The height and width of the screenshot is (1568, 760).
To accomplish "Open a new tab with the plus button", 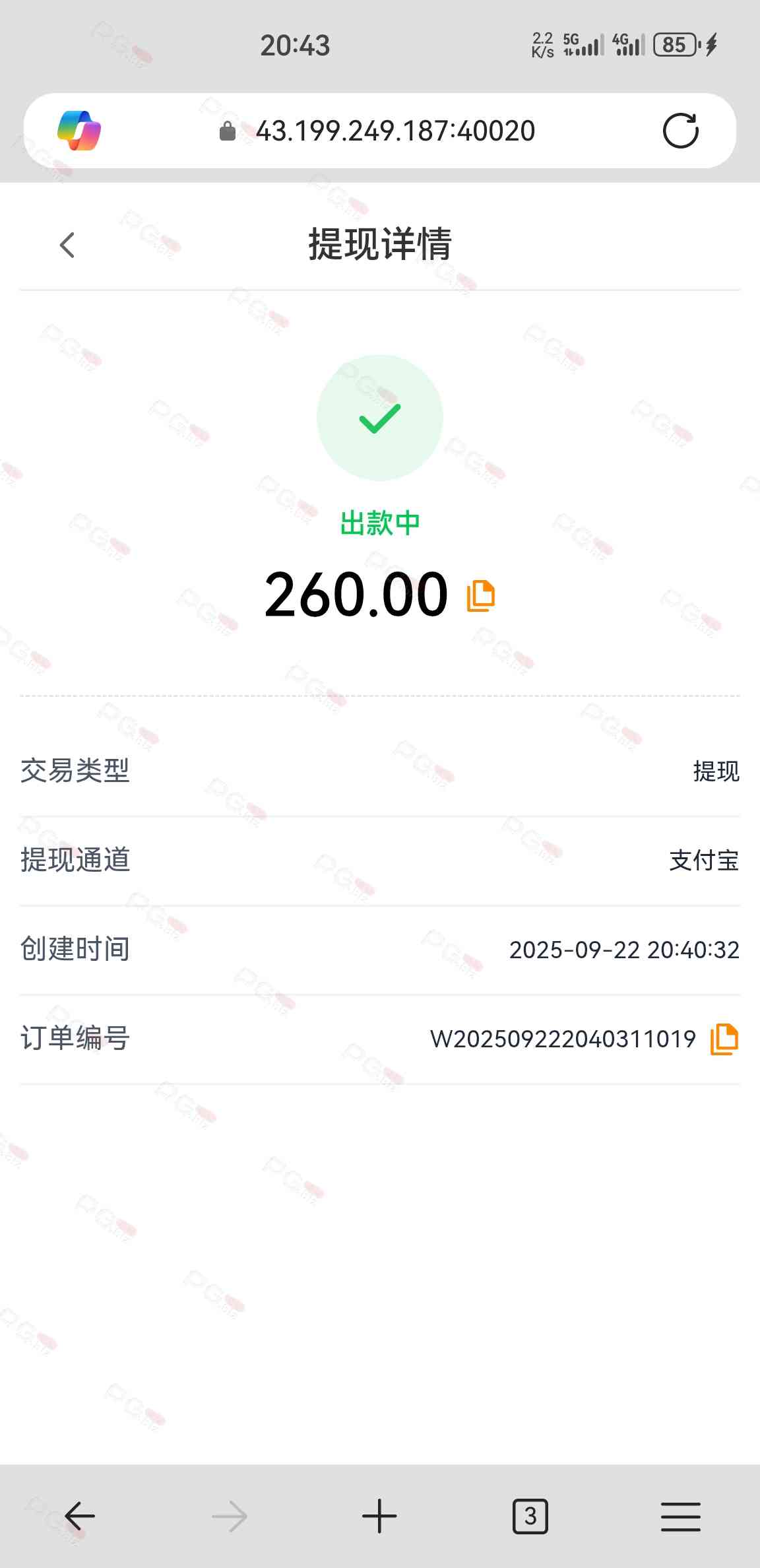I will click(379, 1516).
